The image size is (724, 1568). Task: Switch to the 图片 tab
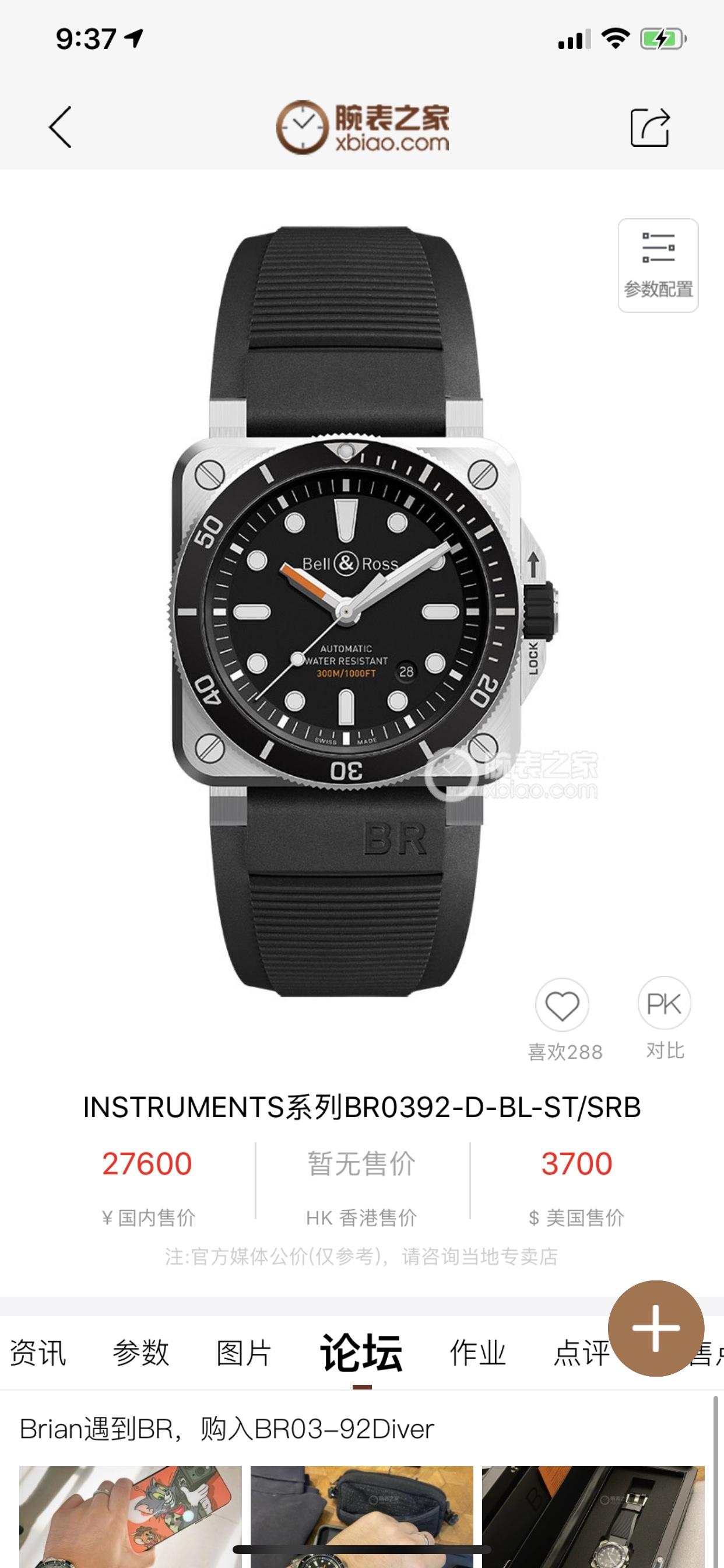tap(243, 1353)
